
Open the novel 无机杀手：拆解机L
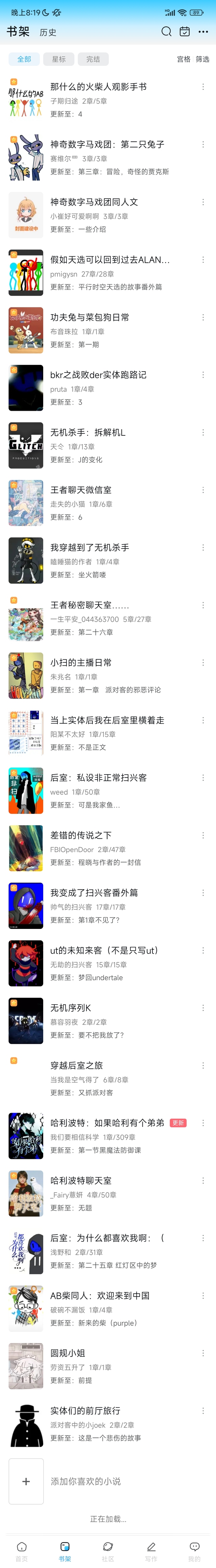pos(88,432)
